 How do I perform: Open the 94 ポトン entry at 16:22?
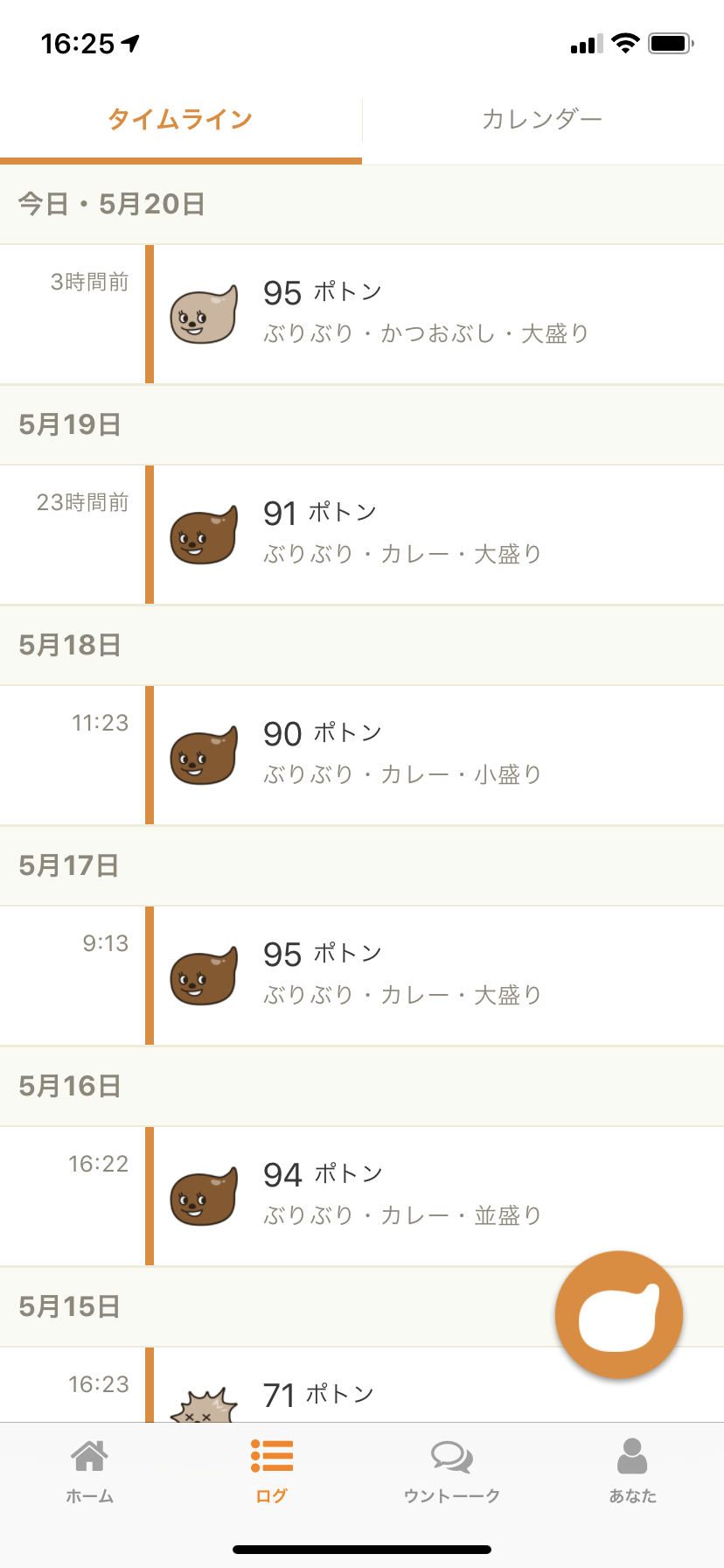[x=362, y=1196]
